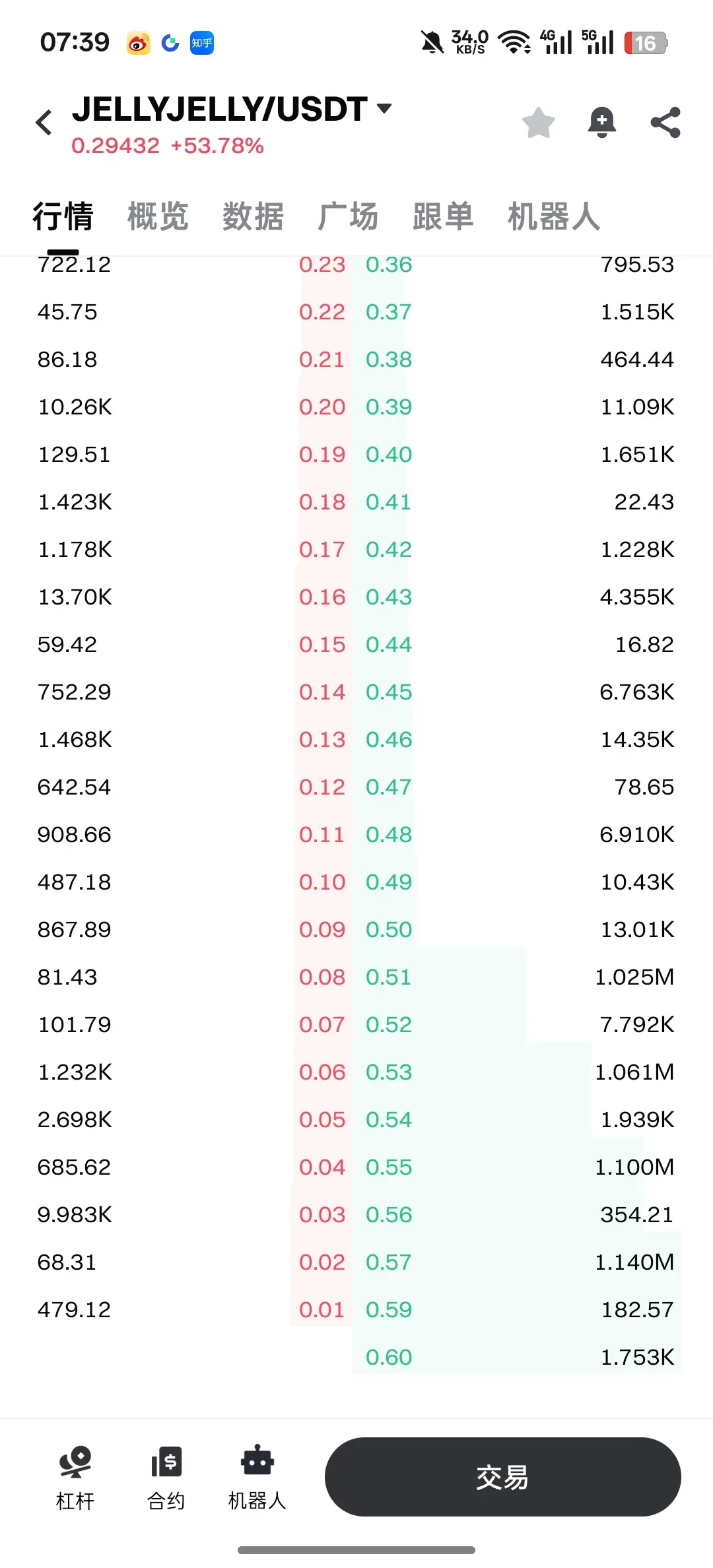Add this pair to favorites with the star
Image resolution: width=713 pixels, height=1568 pixels.
[x=539, y=123]
